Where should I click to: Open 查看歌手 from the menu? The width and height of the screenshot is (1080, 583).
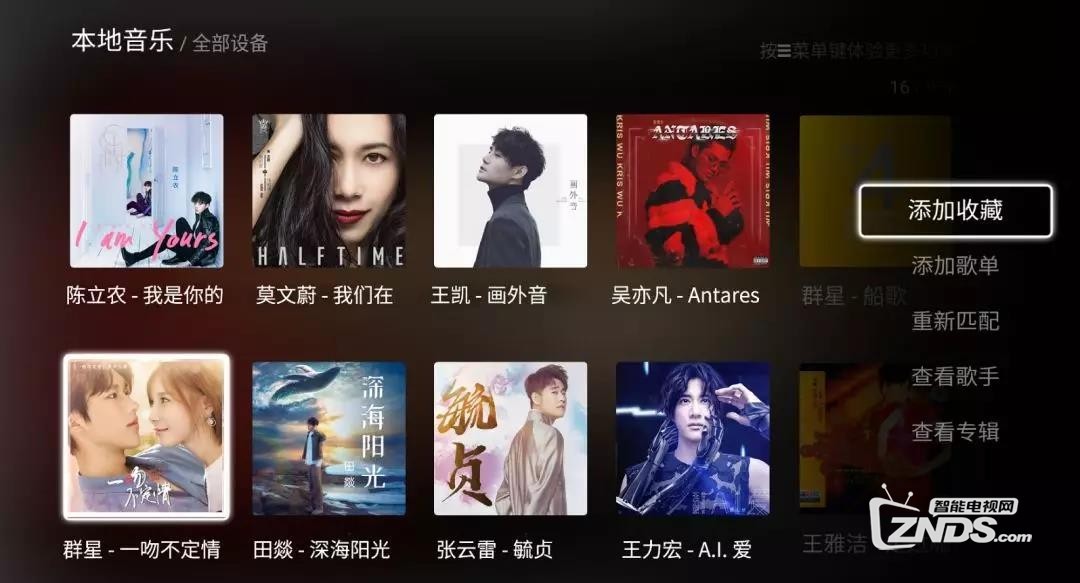click(955, 377)
